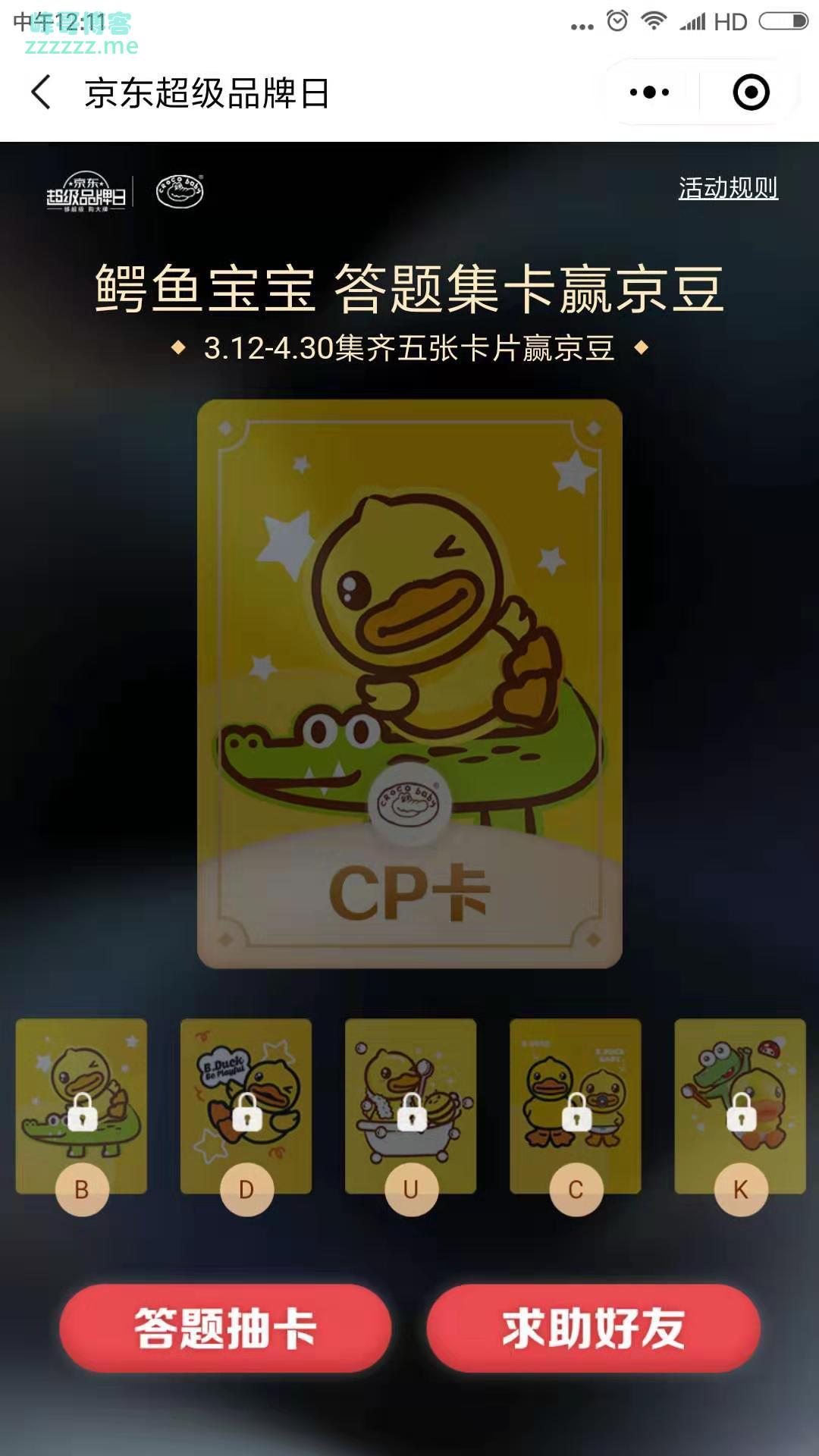The height and width of the screenshot is (1456, 819).
Task: Open the large CP卡 card
Action: (409, 682)
